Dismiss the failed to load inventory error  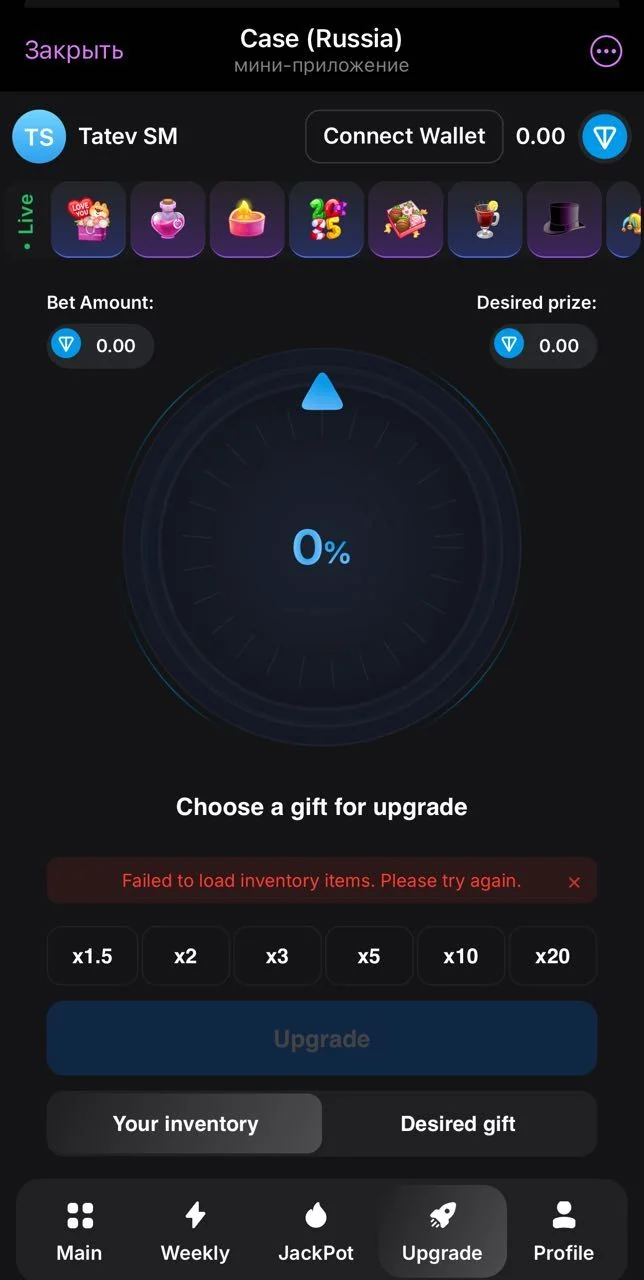click(x=574, y=882)
